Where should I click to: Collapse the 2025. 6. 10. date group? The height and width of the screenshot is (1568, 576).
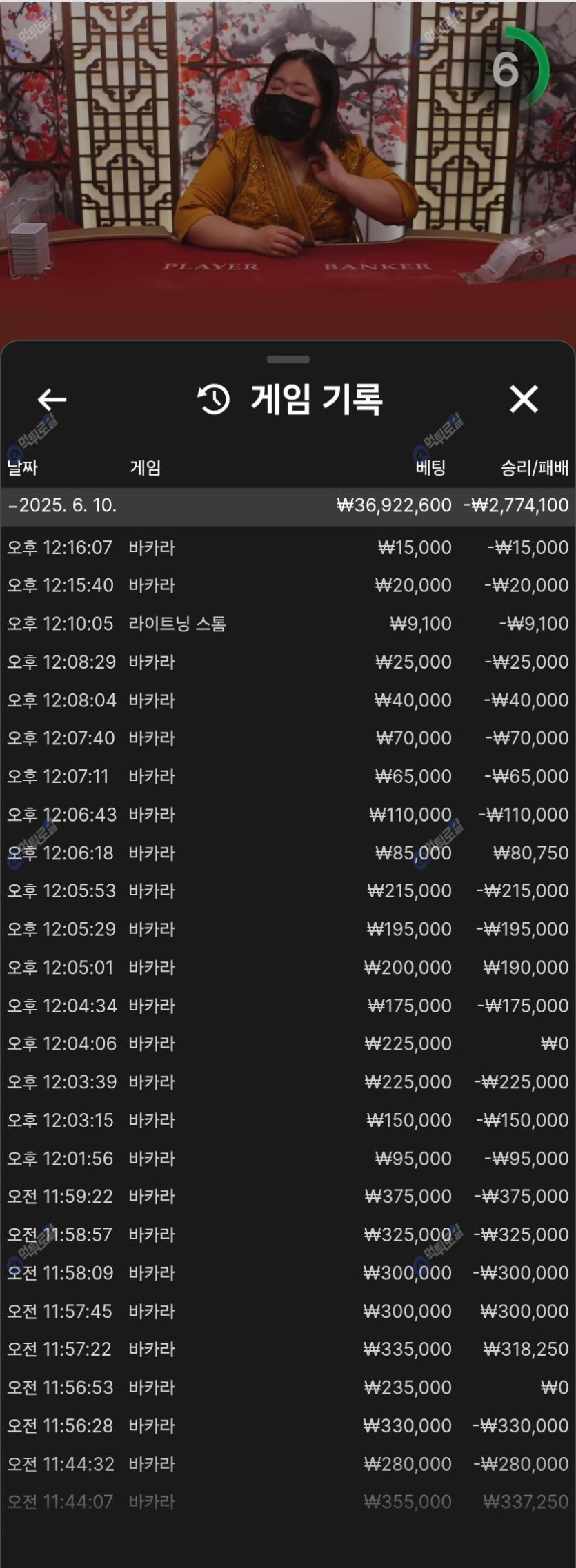point(62,505)
